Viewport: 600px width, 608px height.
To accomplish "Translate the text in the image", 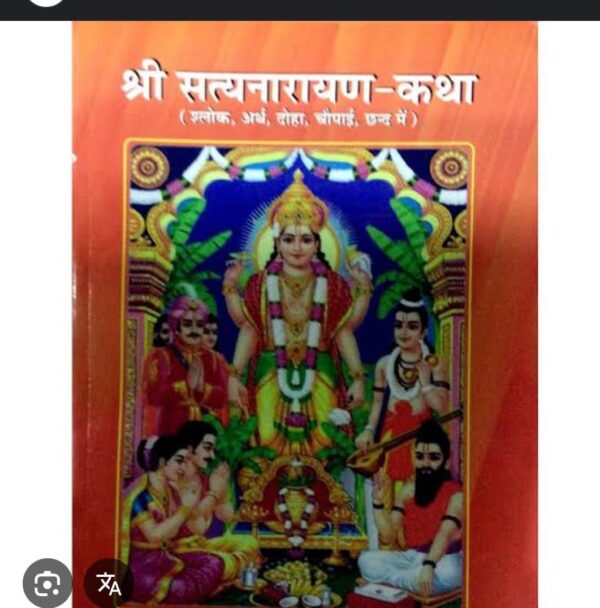I will point(109,583).
